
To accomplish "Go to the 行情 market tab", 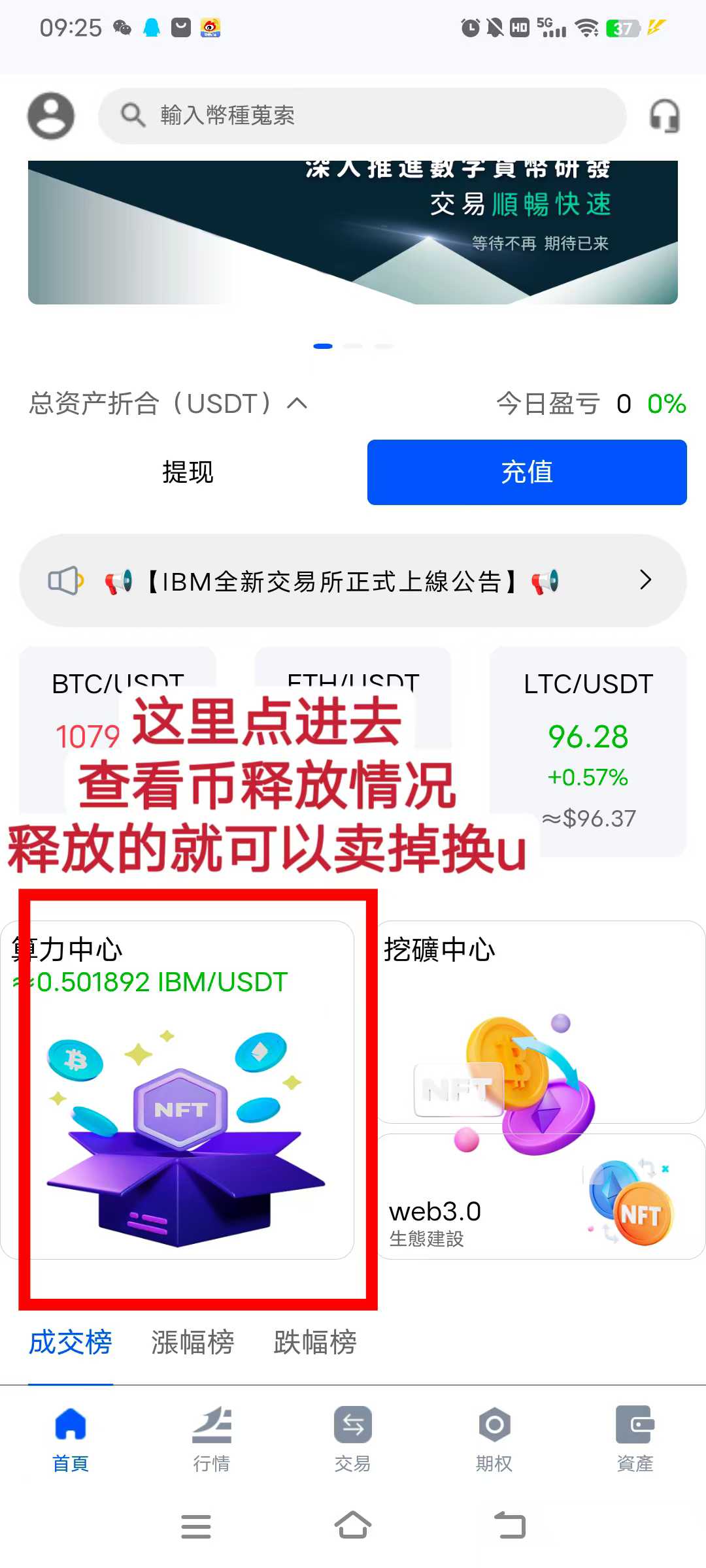I will point(212,1439).
